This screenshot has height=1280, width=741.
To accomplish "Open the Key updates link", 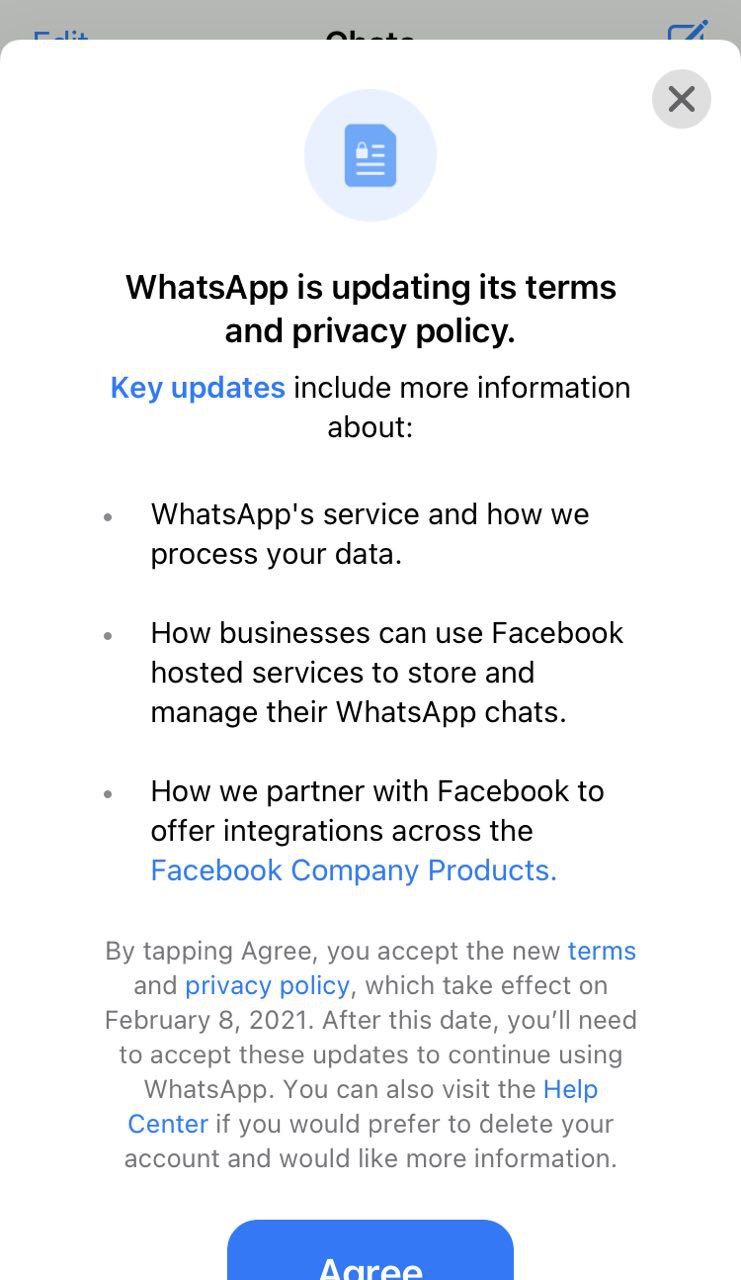I will 198,388.
